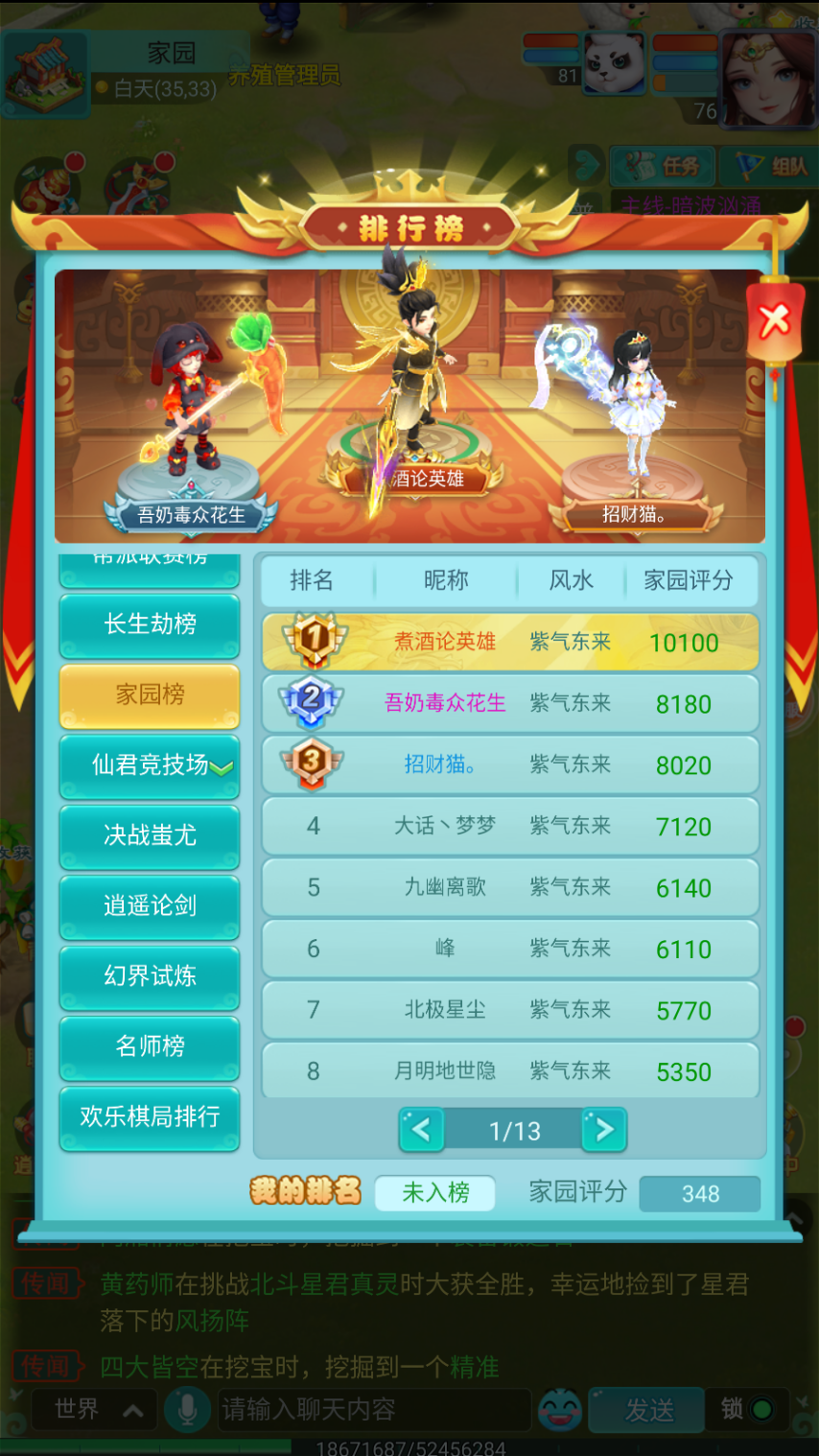This screenshot has height=1456, width=819.
Task: Go to the next ranking page
Action: (x=604, y=1130)
